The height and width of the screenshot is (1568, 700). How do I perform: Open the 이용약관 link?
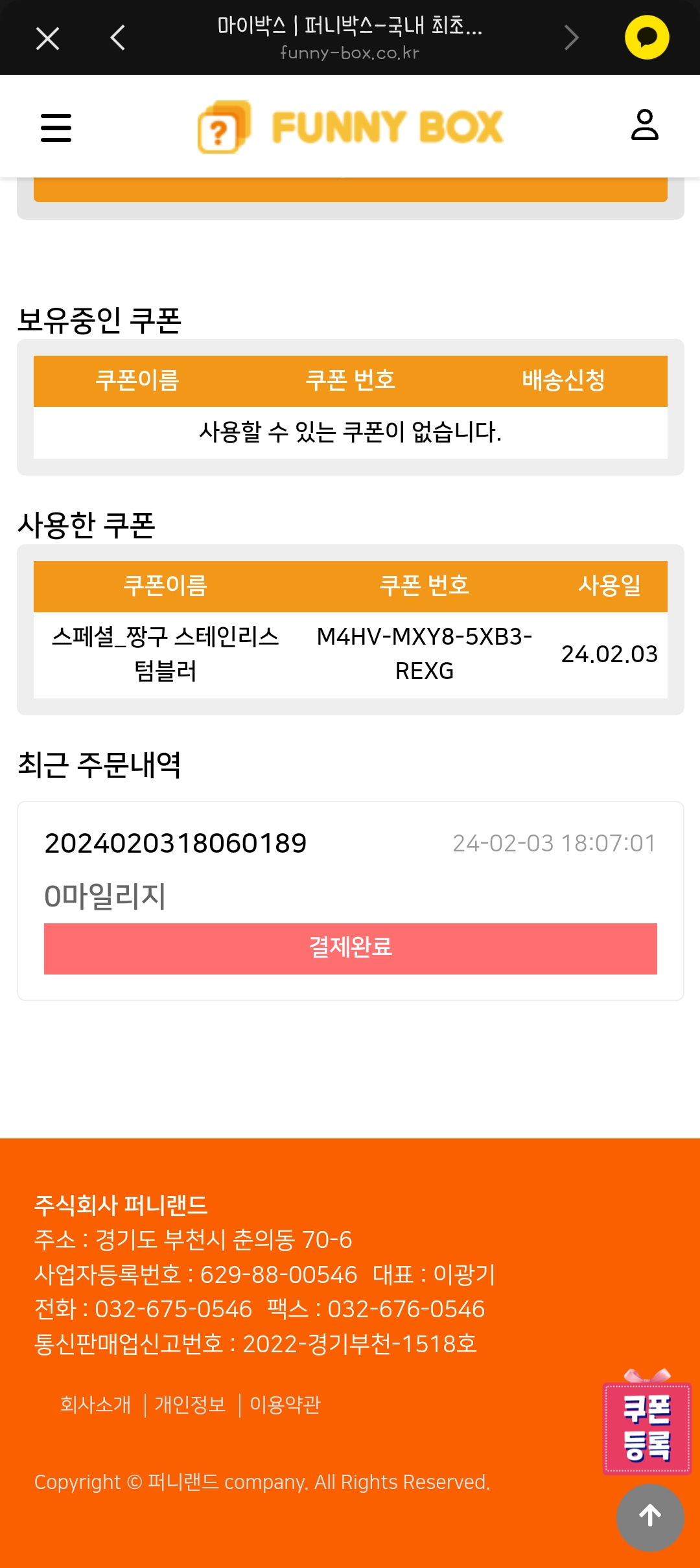(285, 1405)
